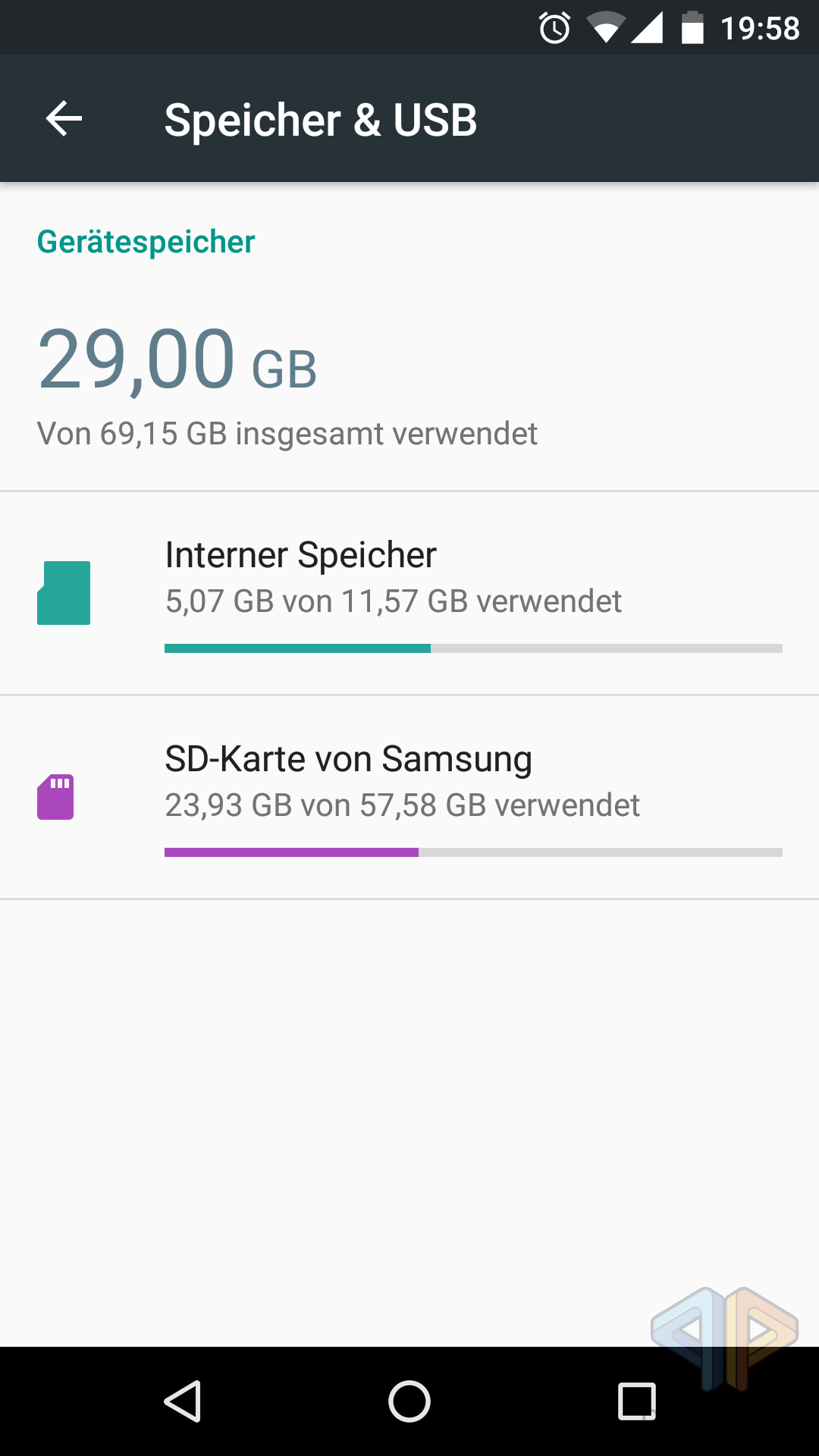Tap the system home button

409,1401
